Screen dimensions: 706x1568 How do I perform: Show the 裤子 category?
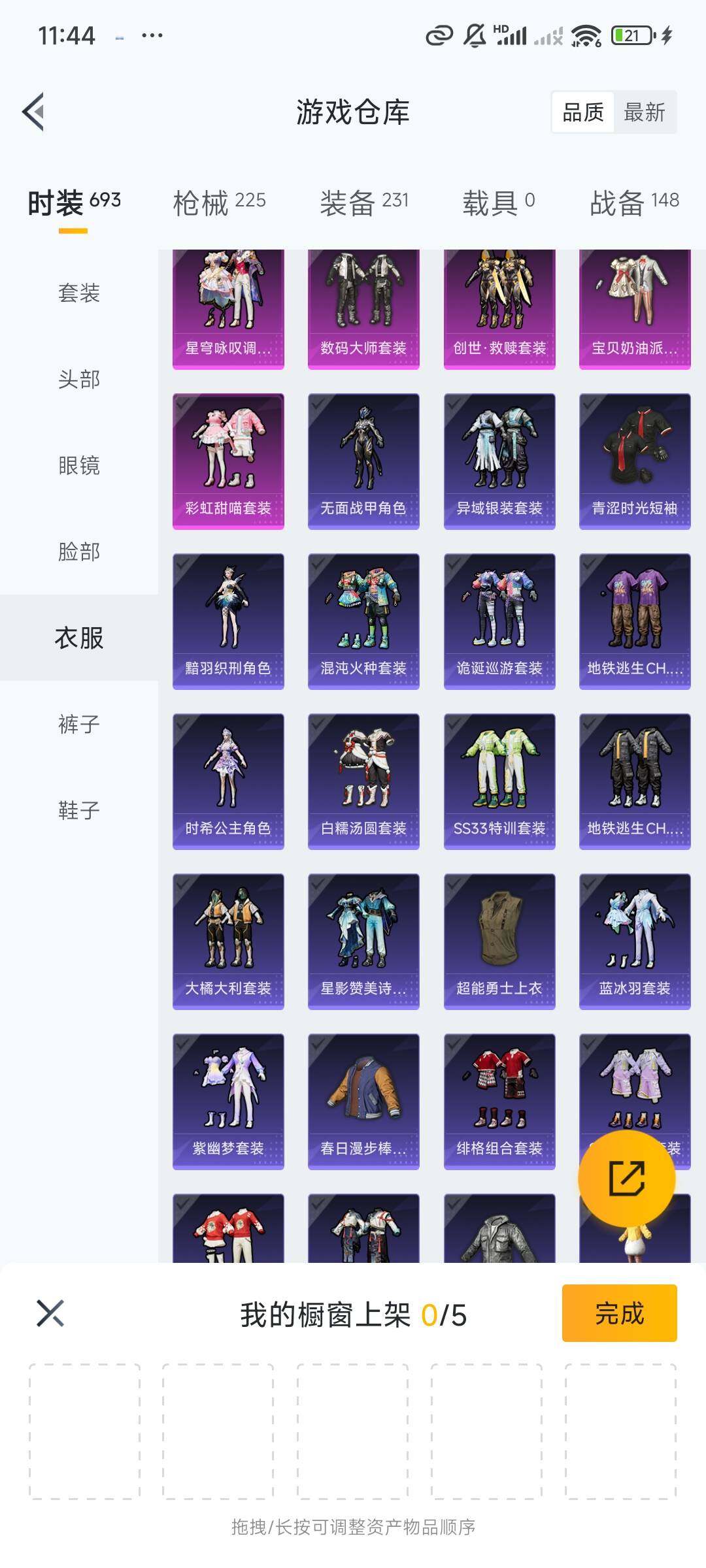pos(79,724)
